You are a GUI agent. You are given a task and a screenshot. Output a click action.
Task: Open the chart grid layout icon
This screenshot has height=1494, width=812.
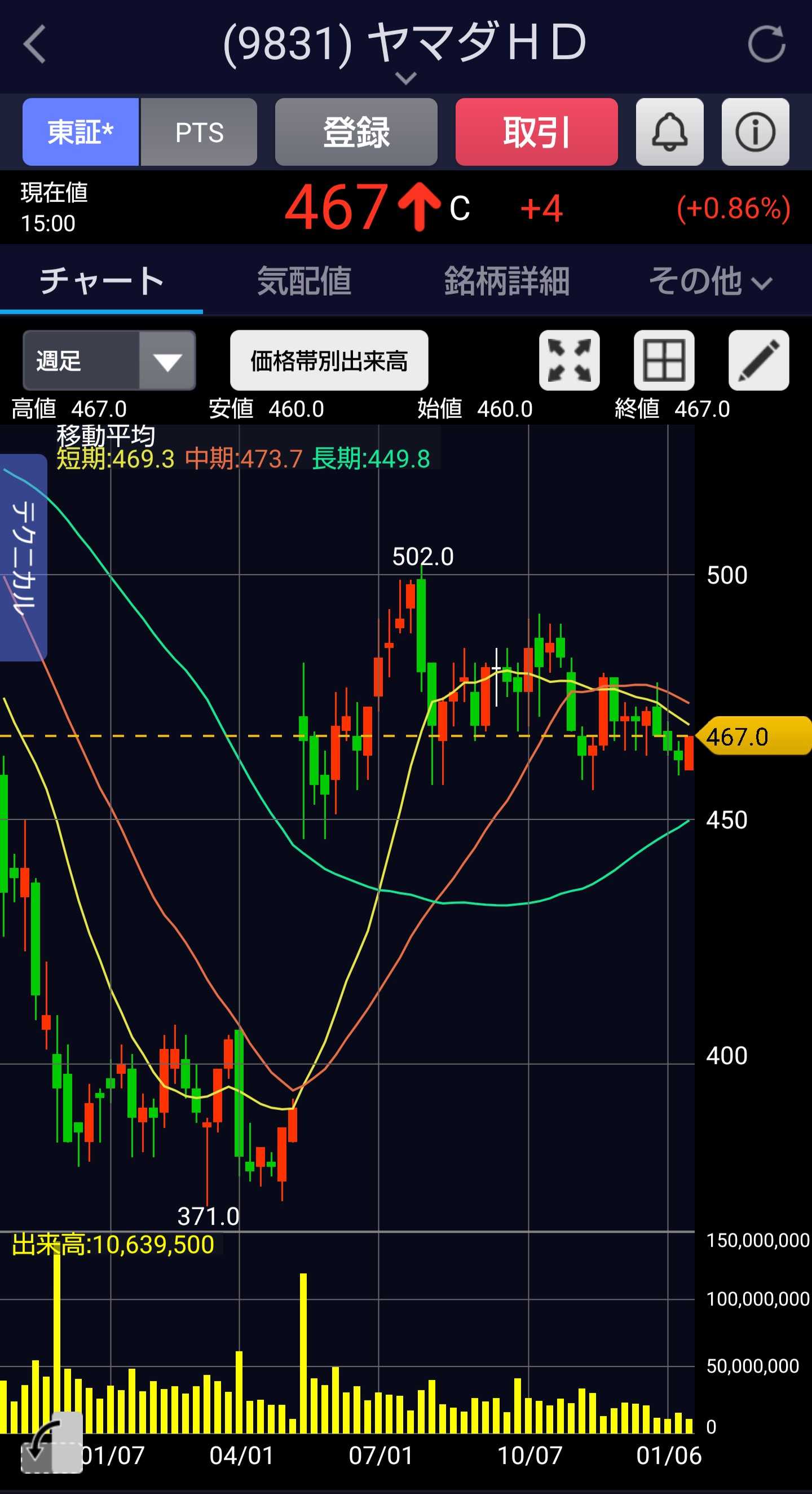(664, 360)
